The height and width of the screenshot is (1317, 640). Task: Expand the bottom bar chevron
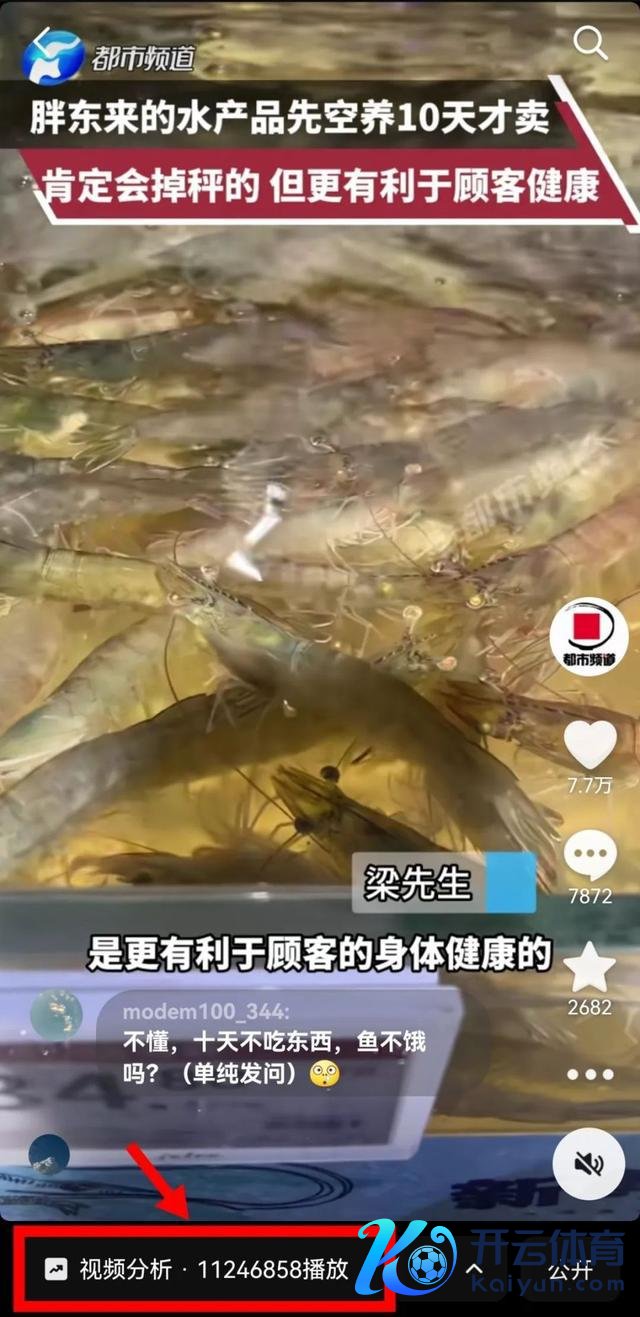(x=475, y=1269)
